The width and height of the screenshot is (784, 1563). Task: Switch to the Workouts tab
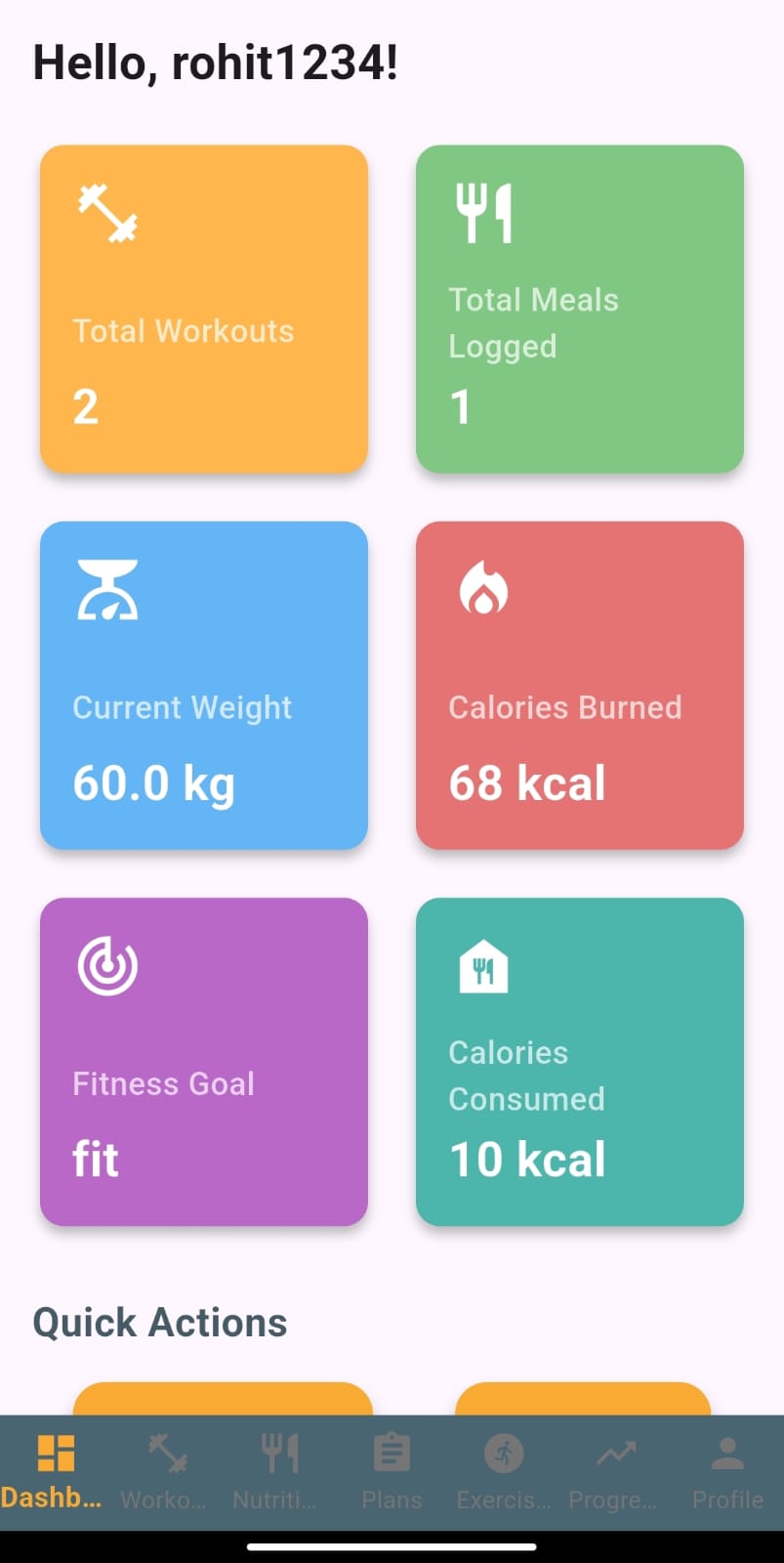[x=162, y=1467]
